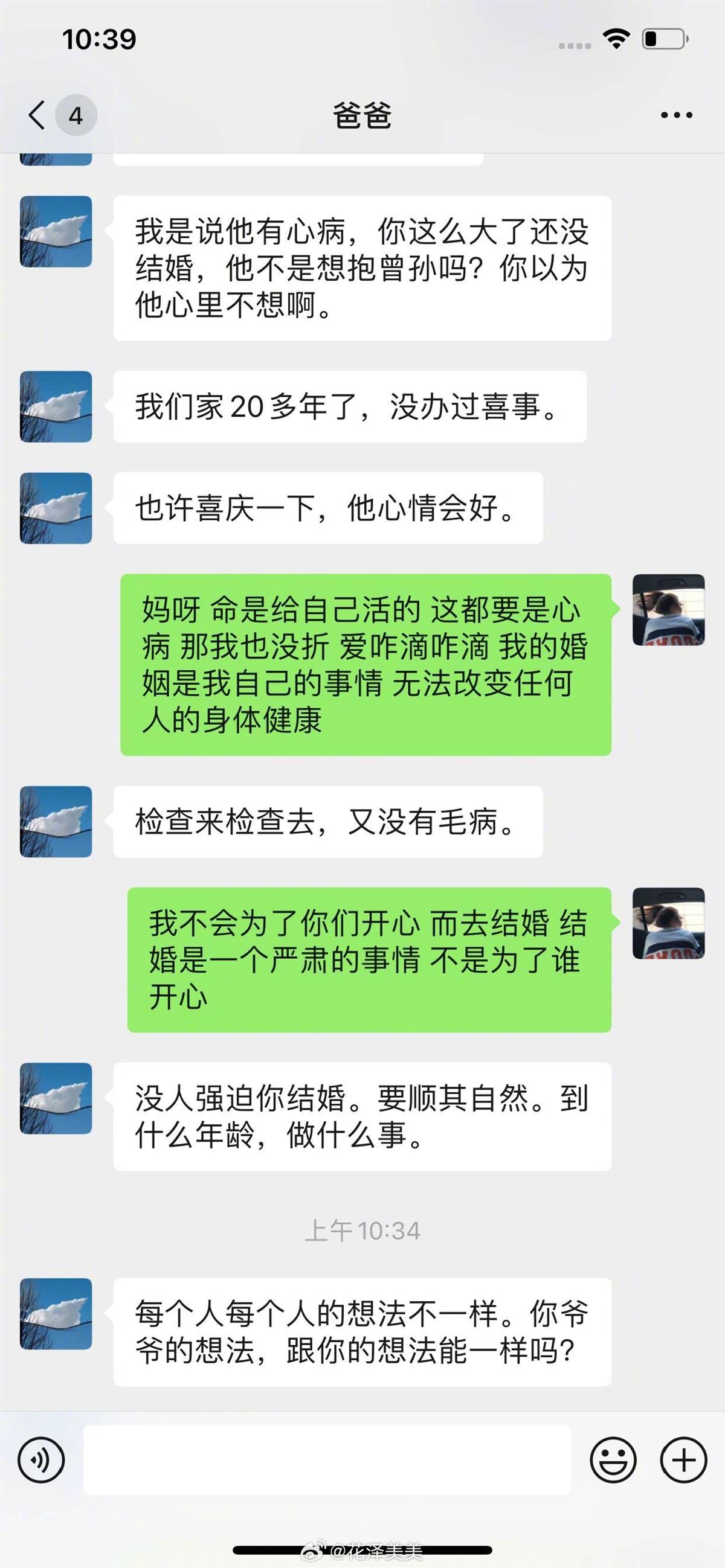Screen dimensions: 725x1568
Task: Open the plus attachment menu
Action: pos(683,1460)
